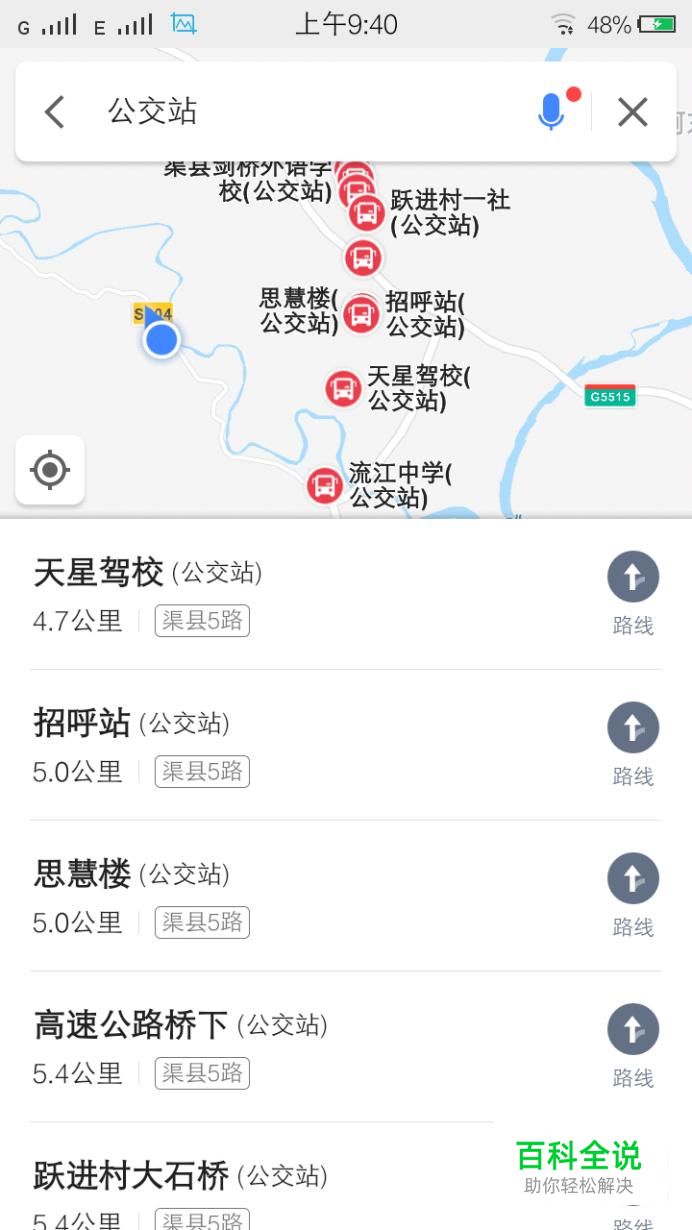Viewport: 692px width, 1230px height.
Task: Clear the search with the X
Action: pos(633,112)
